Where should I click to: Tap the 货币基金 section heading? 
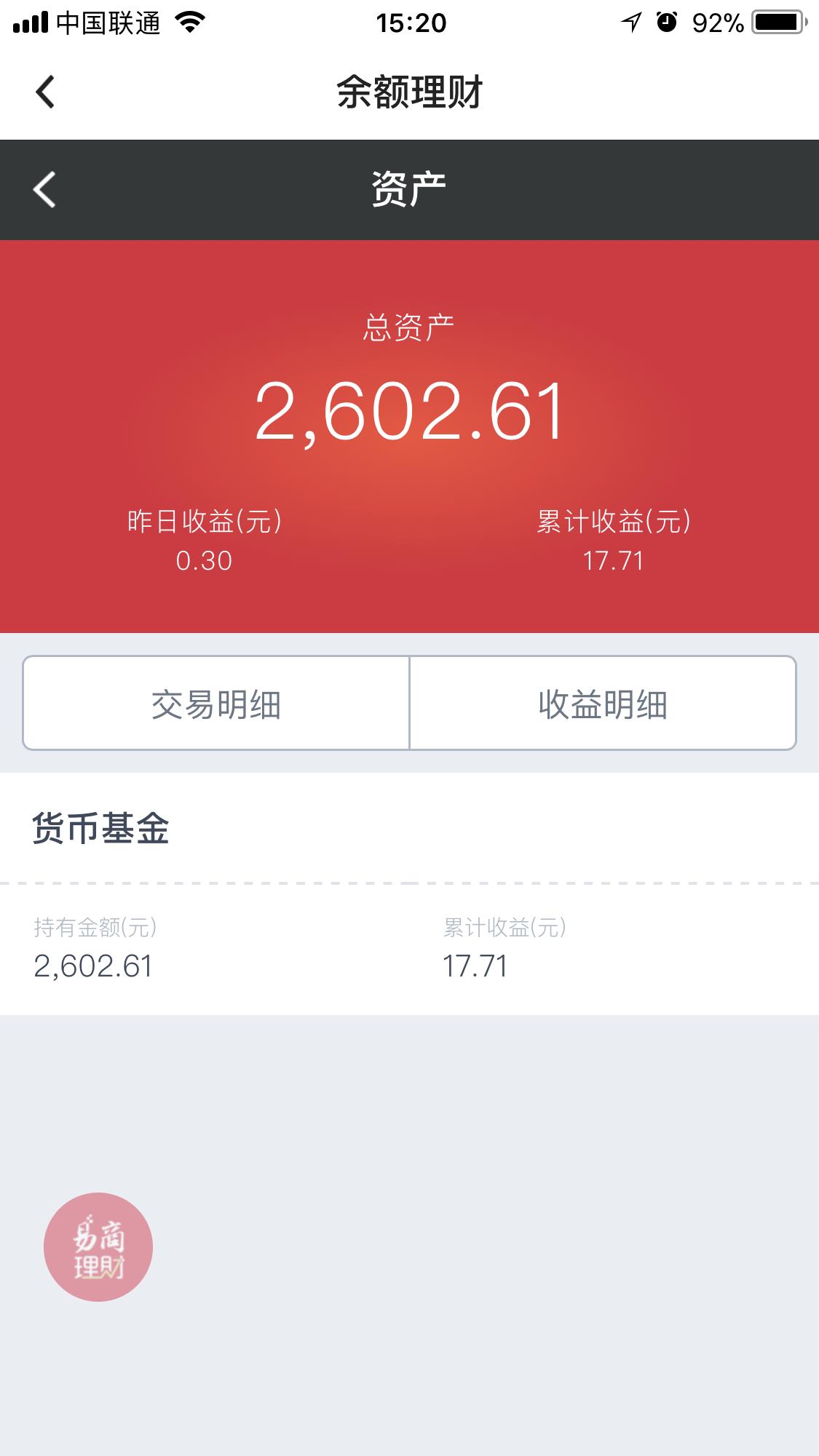(98, 826)
